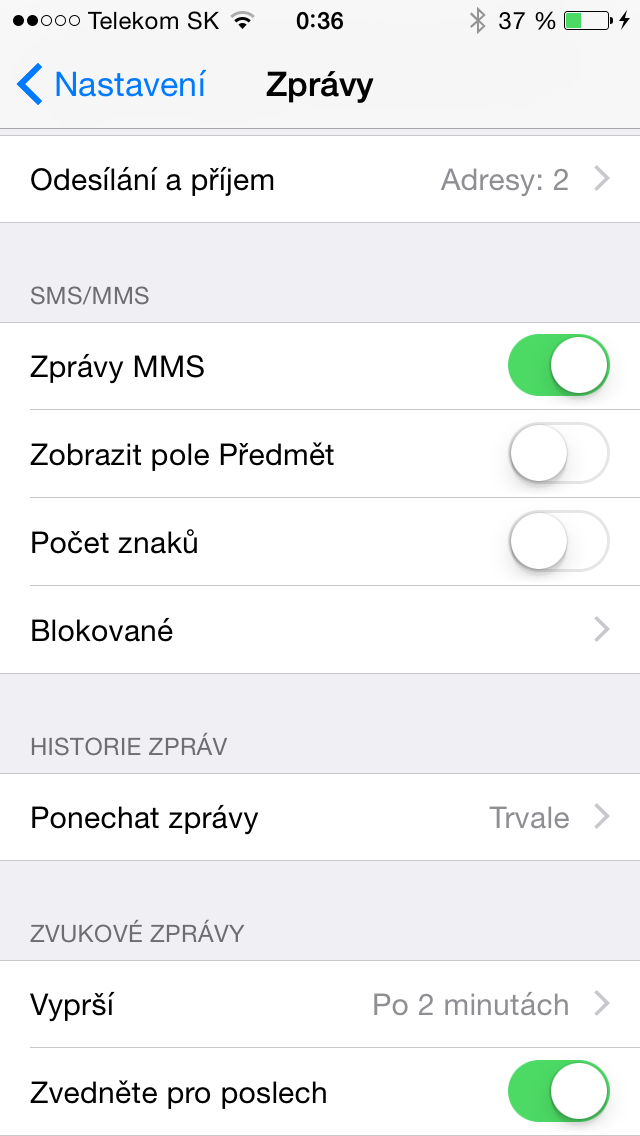Open Odesílání a příjem settings
Viewport: 640px width, 1136px height.
coord(320,180)
